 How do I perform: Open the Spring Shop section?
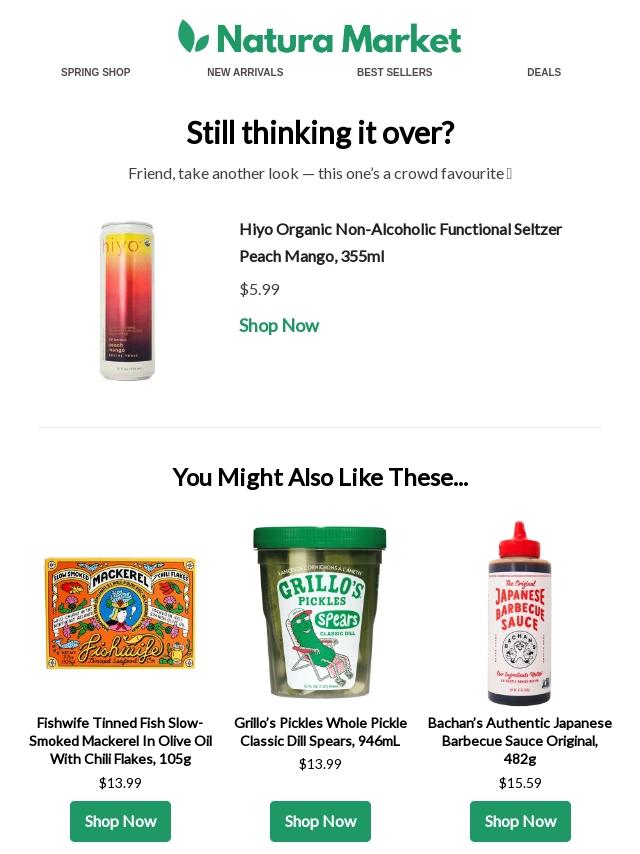(x=95, y=72)
